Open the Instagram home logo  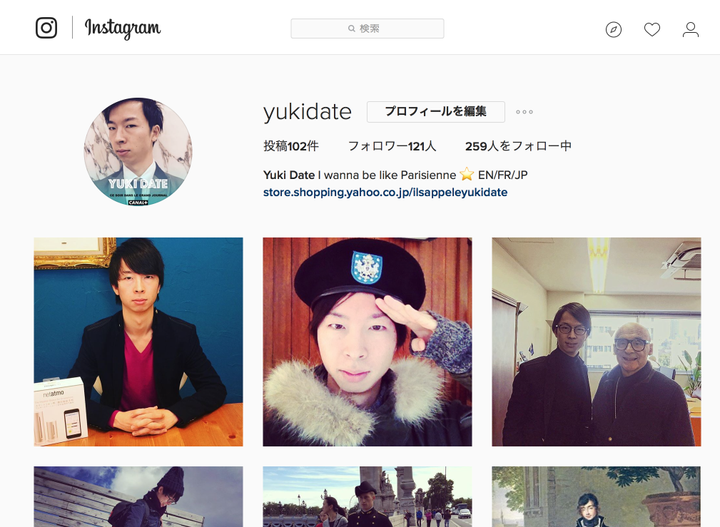point(98,29)
